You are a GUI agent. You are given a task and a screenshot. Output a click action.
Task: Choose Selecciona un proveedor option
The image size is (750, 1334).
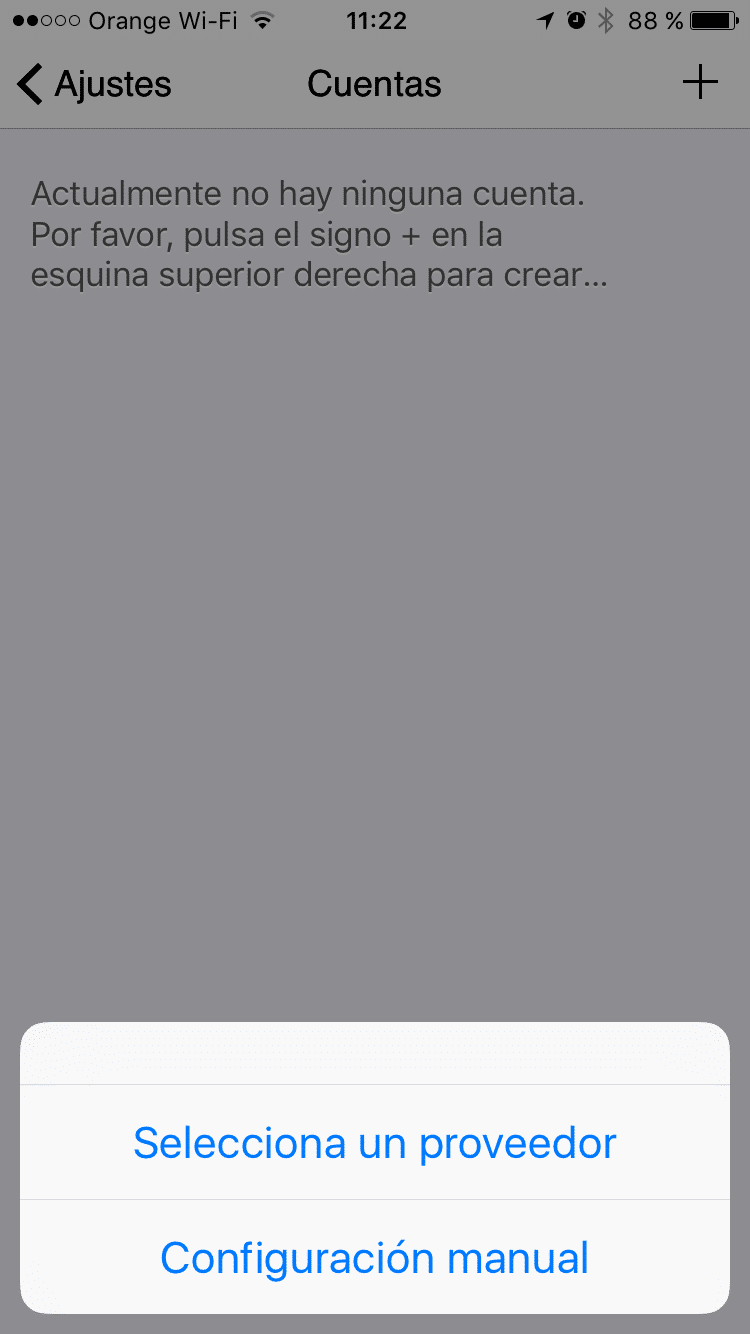pyautogui.click(x=375, y=1142)
